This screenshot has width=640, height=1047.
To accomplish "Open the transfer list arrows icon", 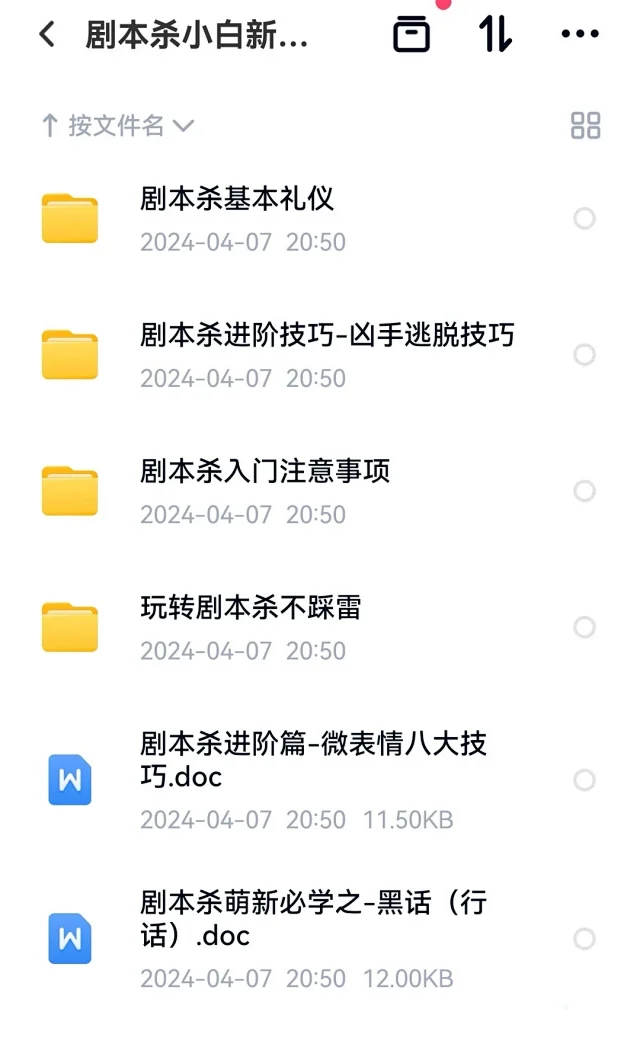I will coord(495,34).
